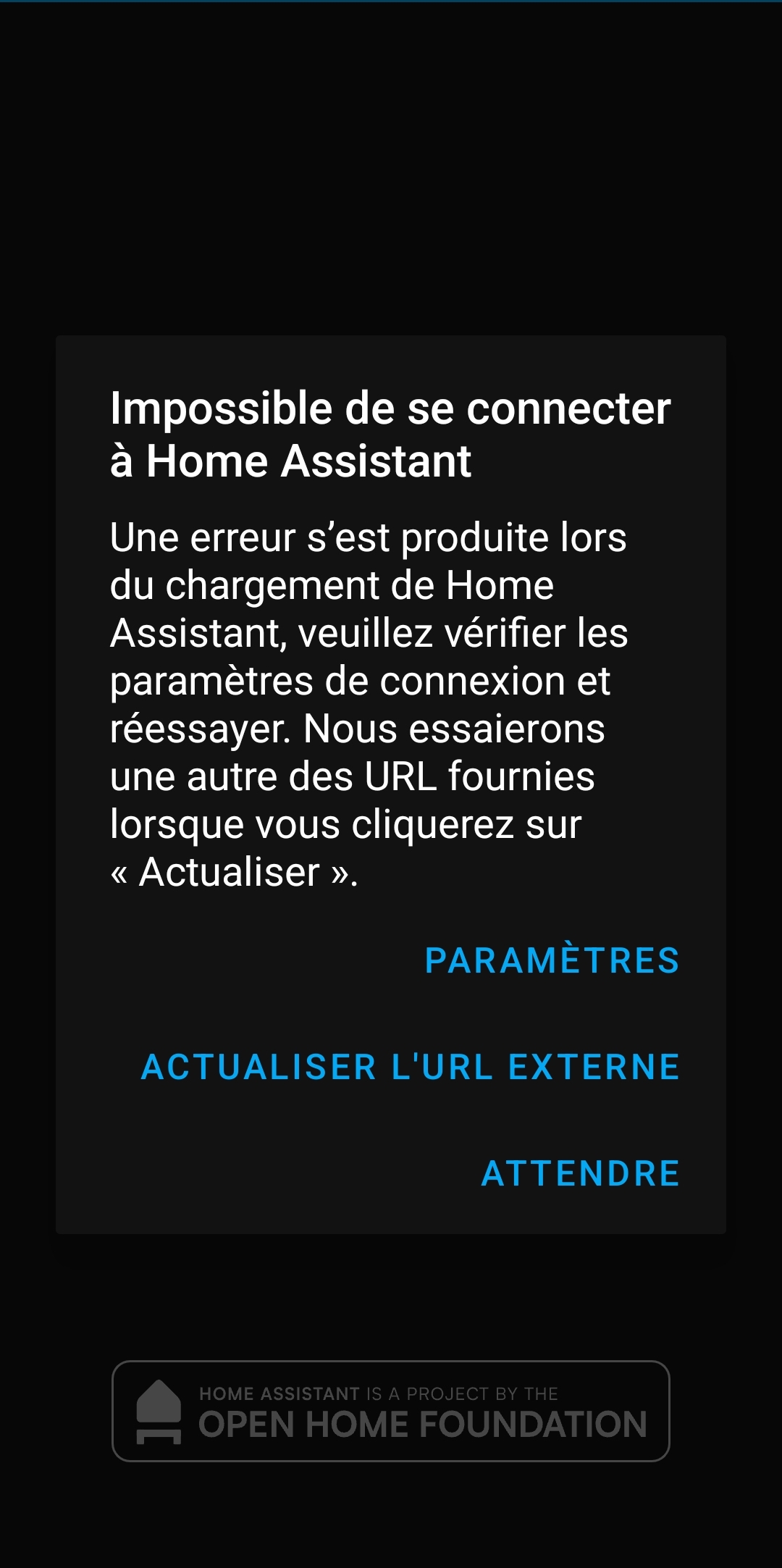Choose Attendre to keep waiting

[581, 1173]
